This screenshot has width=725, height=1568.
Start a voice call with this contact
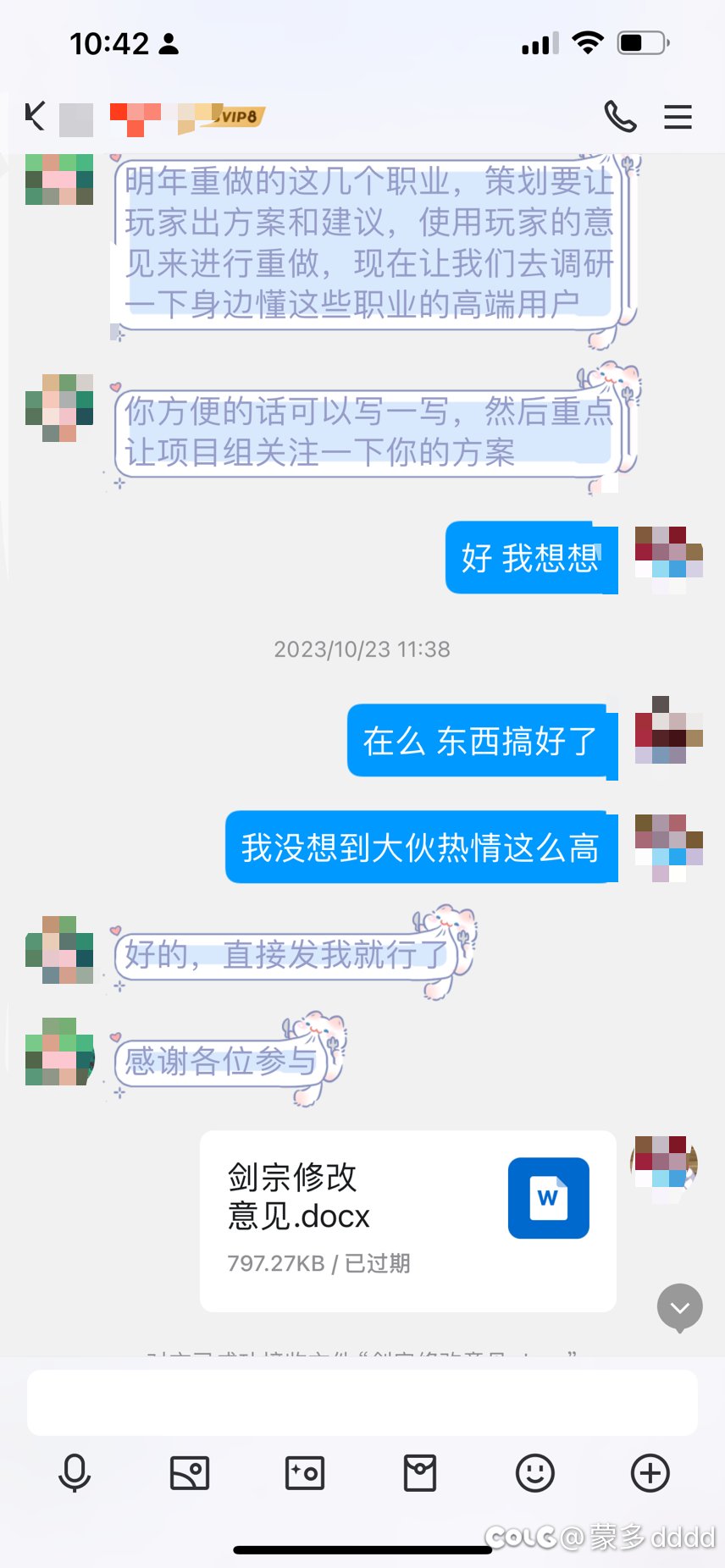tap(620, 116)
